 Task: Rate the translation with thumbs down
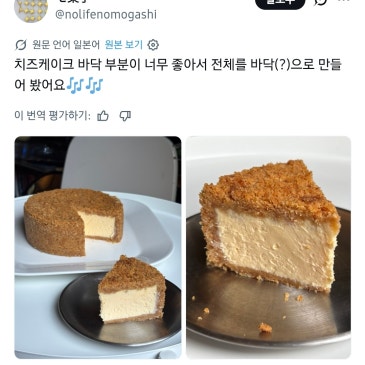click(125, 116)
